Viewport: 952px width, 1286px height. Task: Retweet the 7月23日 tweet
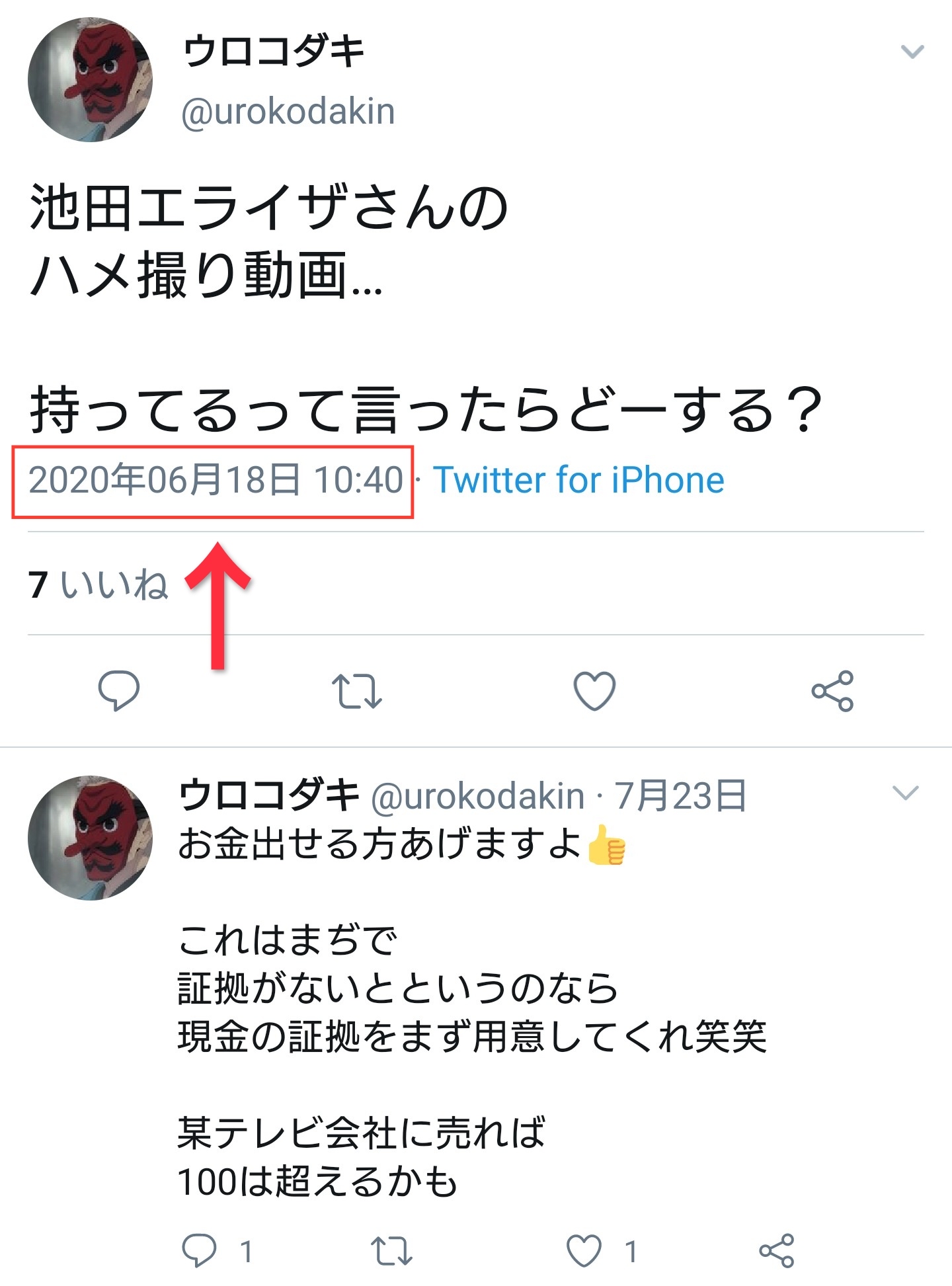tap(391, 1251)
